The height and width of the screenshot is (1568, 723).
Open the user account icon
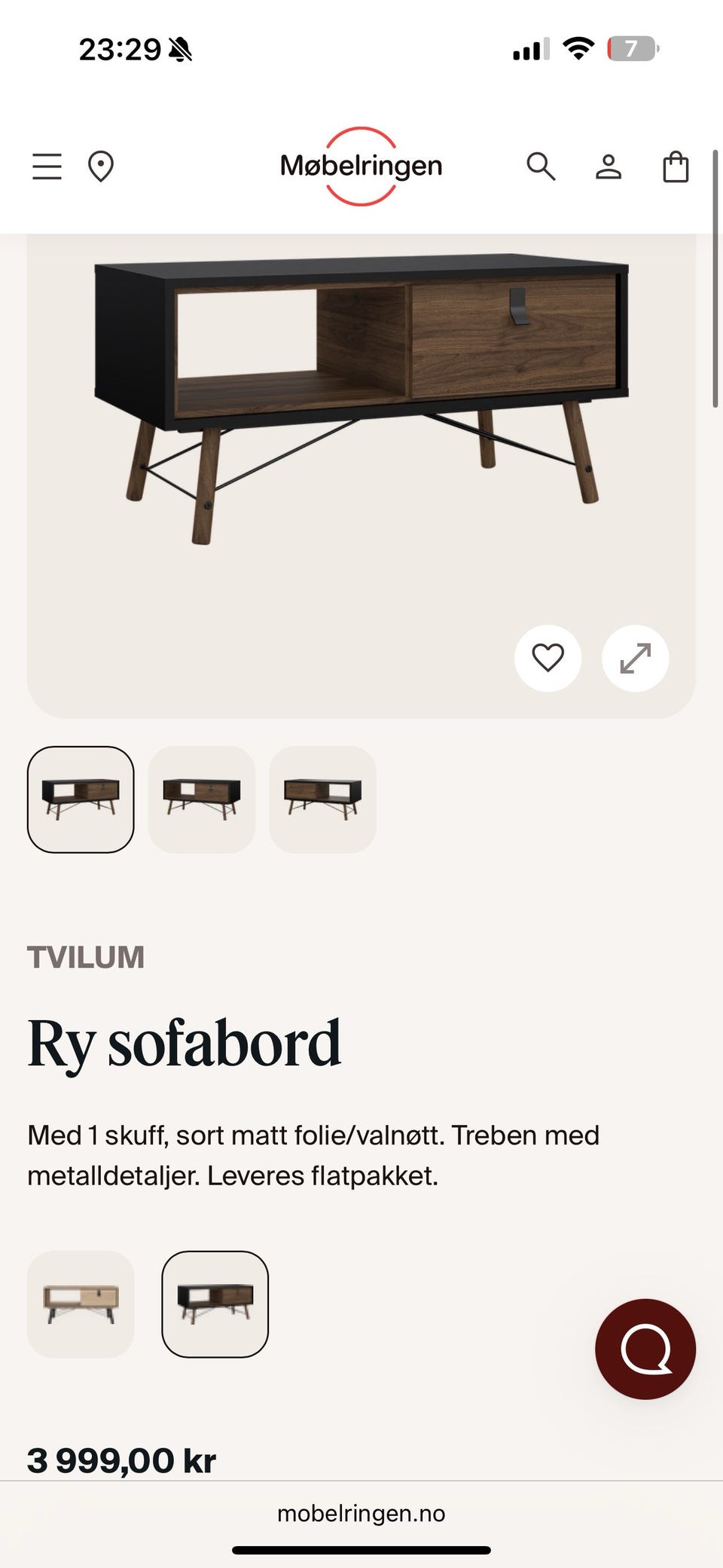pyautogui.click(x=609, y=167)
